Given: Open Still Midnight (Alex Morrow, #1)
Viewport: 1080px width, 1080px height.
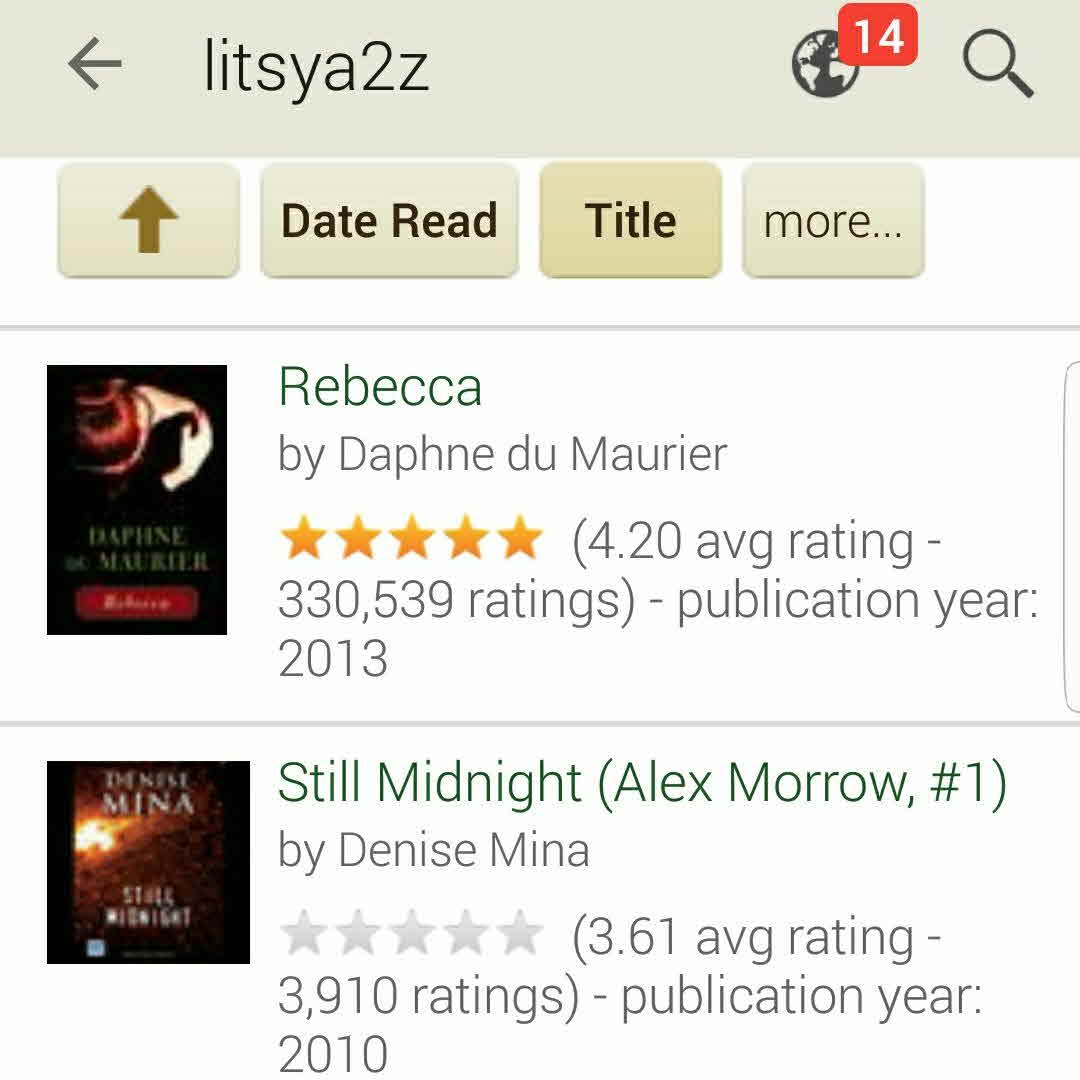Looking at the screenshot, I should pos(642,783).
